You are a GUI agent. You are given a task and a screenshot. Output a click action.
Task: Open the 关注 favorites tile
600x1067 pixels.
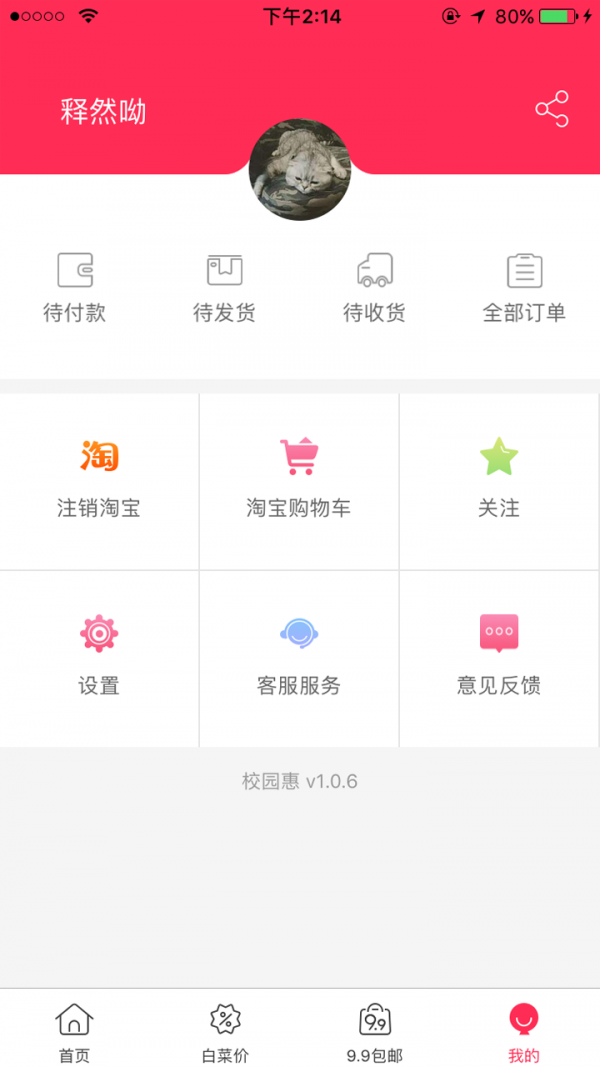pyautogui.click(x=499, y=480)
